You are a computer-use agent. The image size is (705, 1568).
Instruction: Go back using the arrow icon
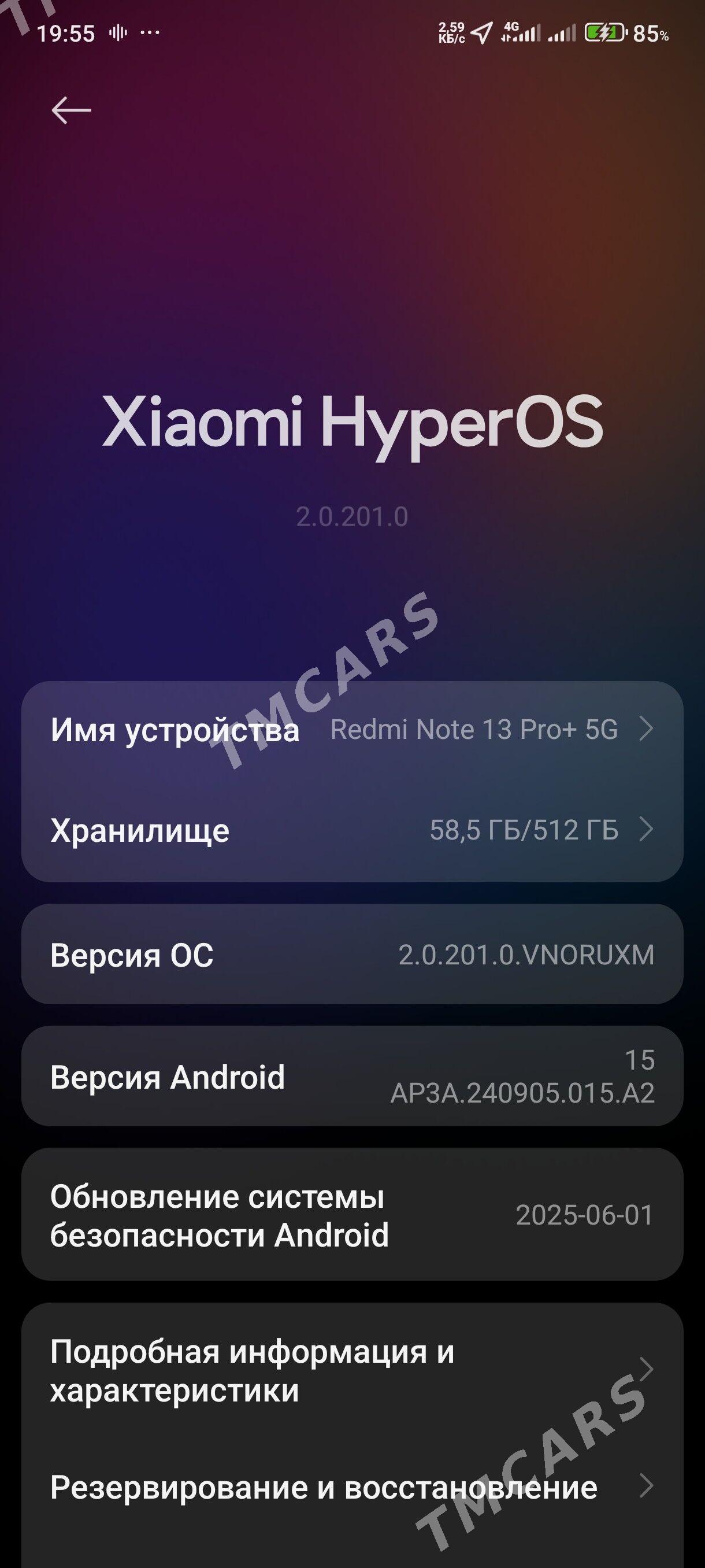[x=71, y=110]
